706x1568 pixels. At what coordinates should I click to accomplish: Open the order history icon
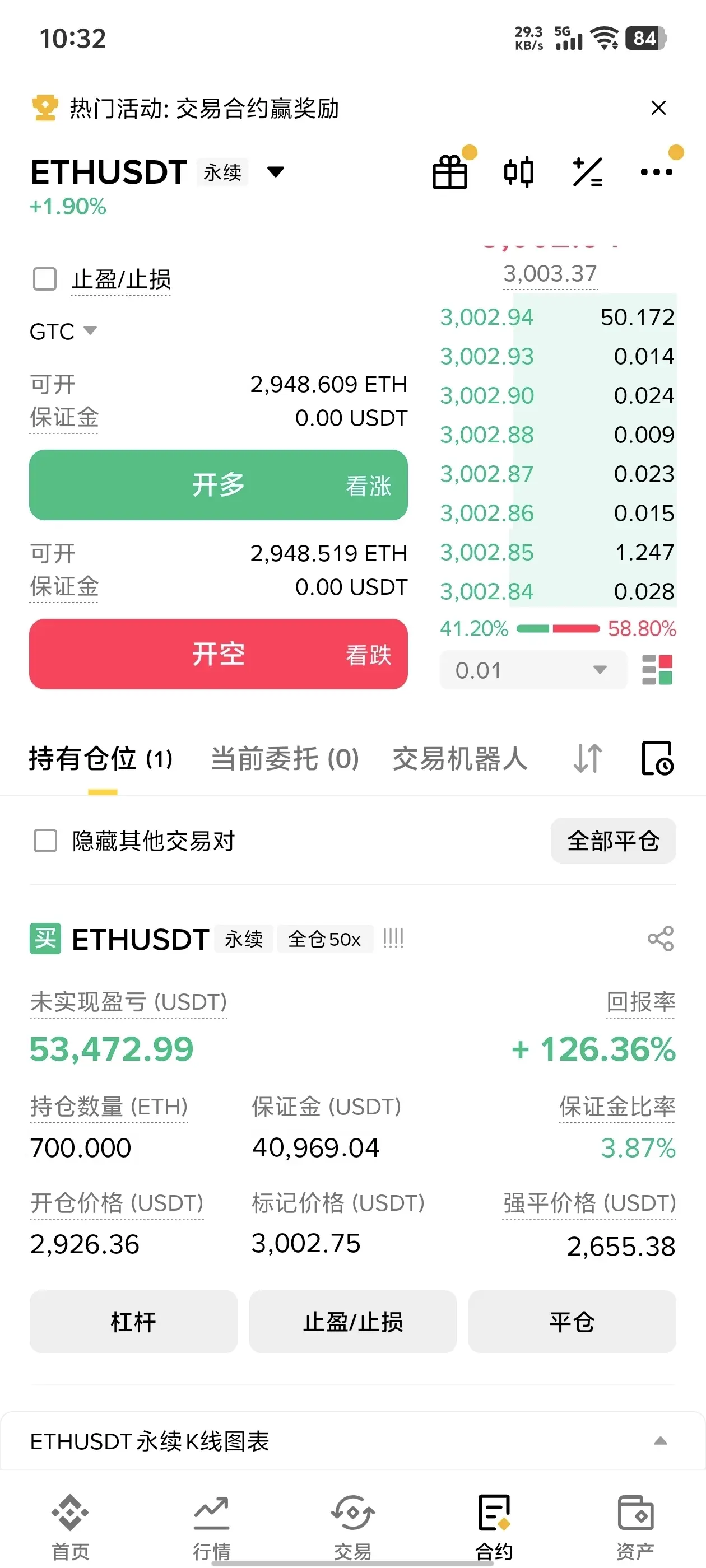point(657,759)
